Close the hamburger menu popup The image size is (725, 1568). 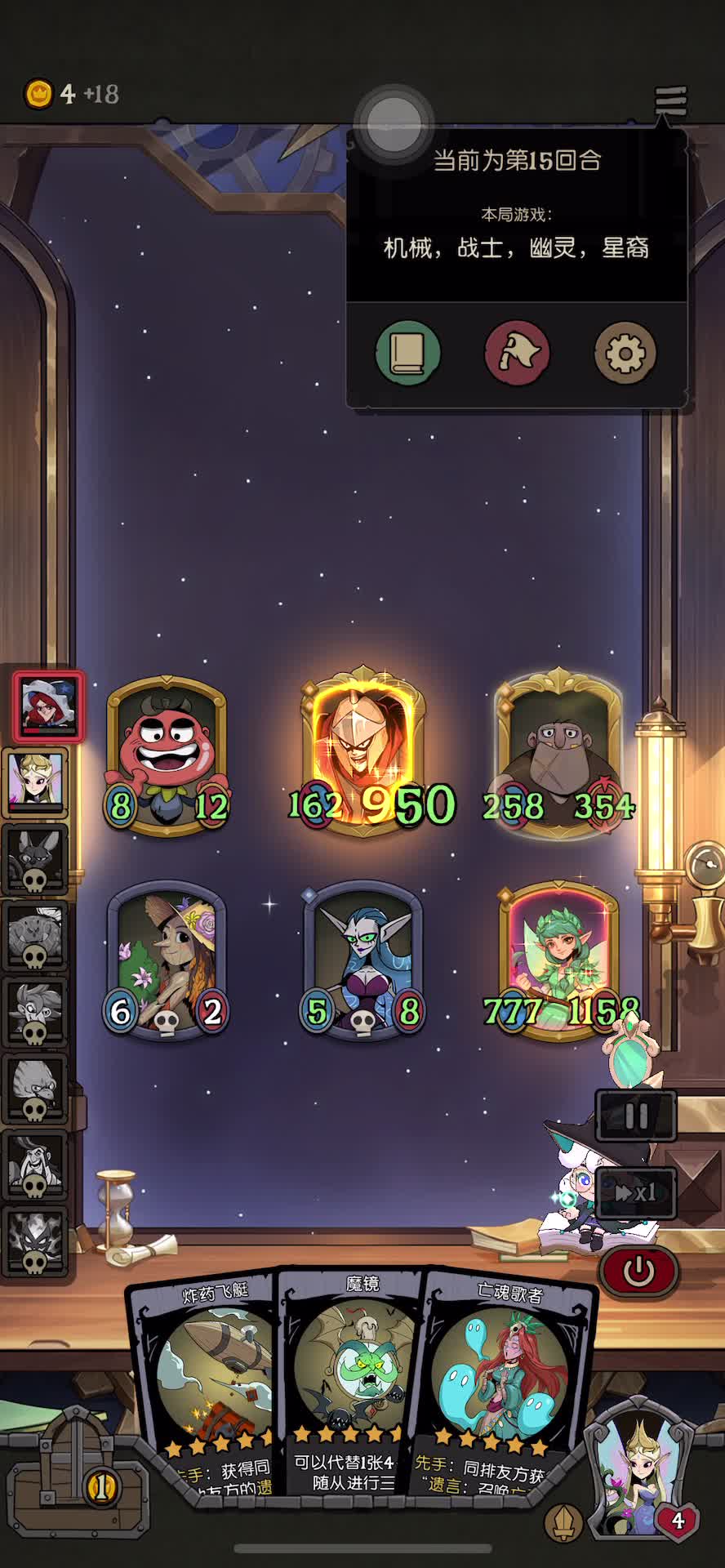[670, 100]
